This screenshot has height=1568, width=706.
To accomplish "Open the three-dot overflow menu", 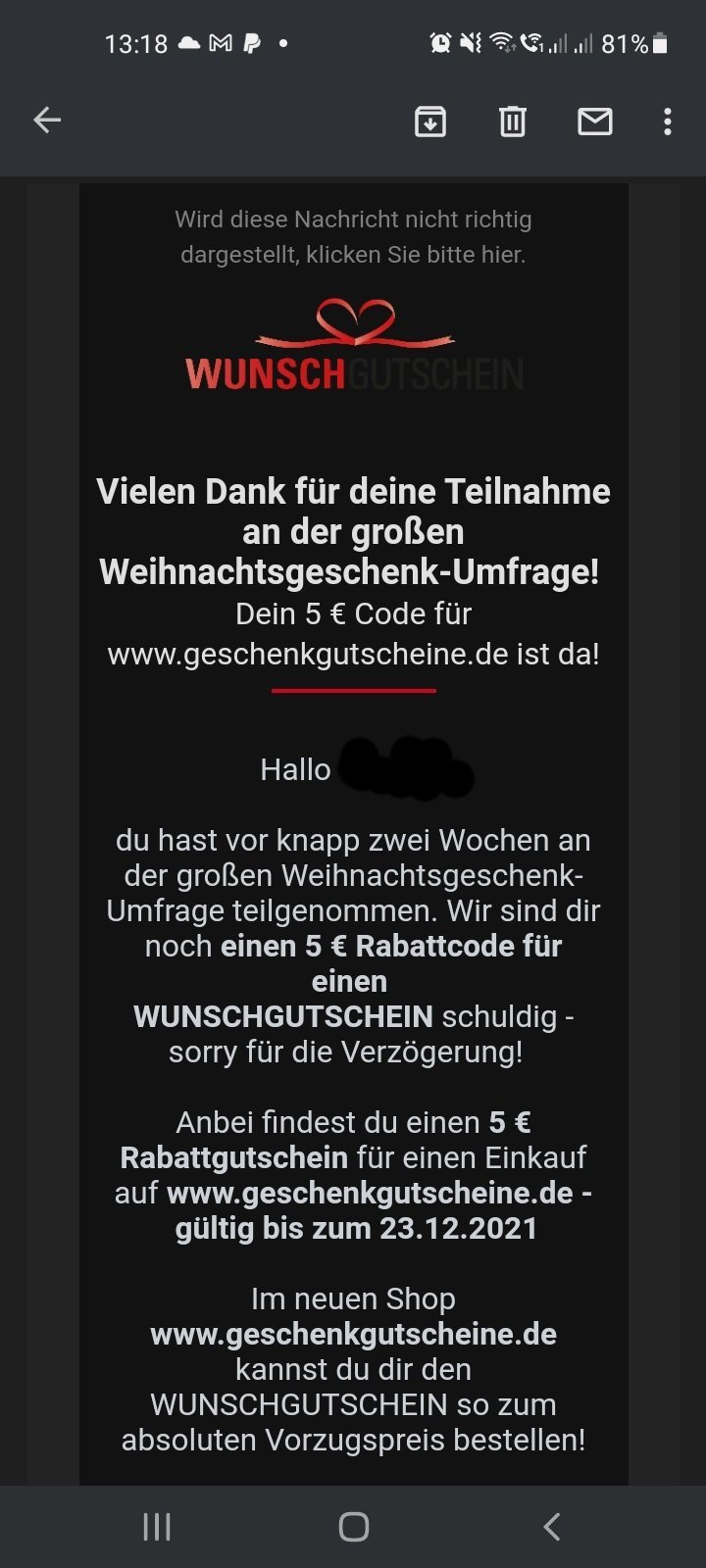I will pos(668,122).
